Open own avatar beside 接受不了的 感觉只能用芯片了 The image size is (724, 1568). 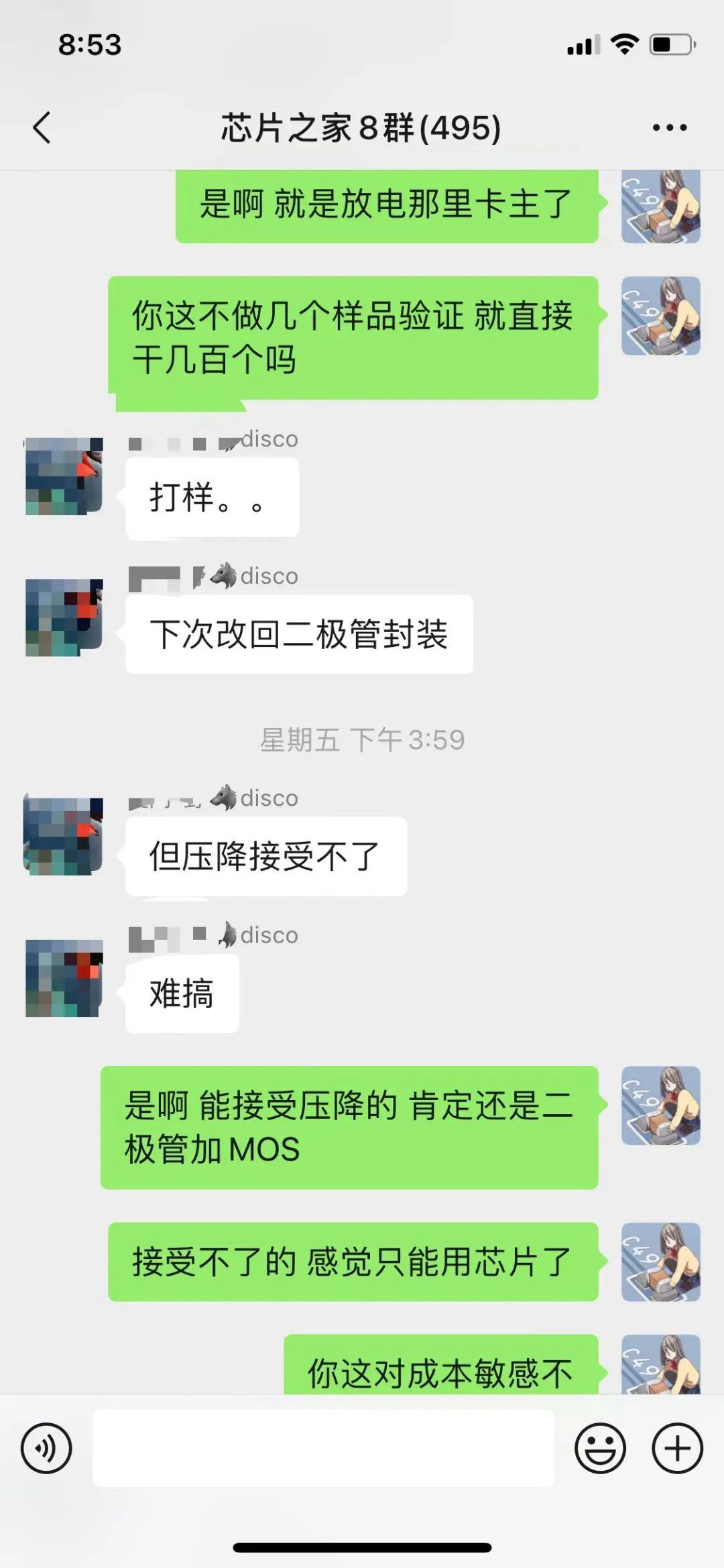point(661,1262)
